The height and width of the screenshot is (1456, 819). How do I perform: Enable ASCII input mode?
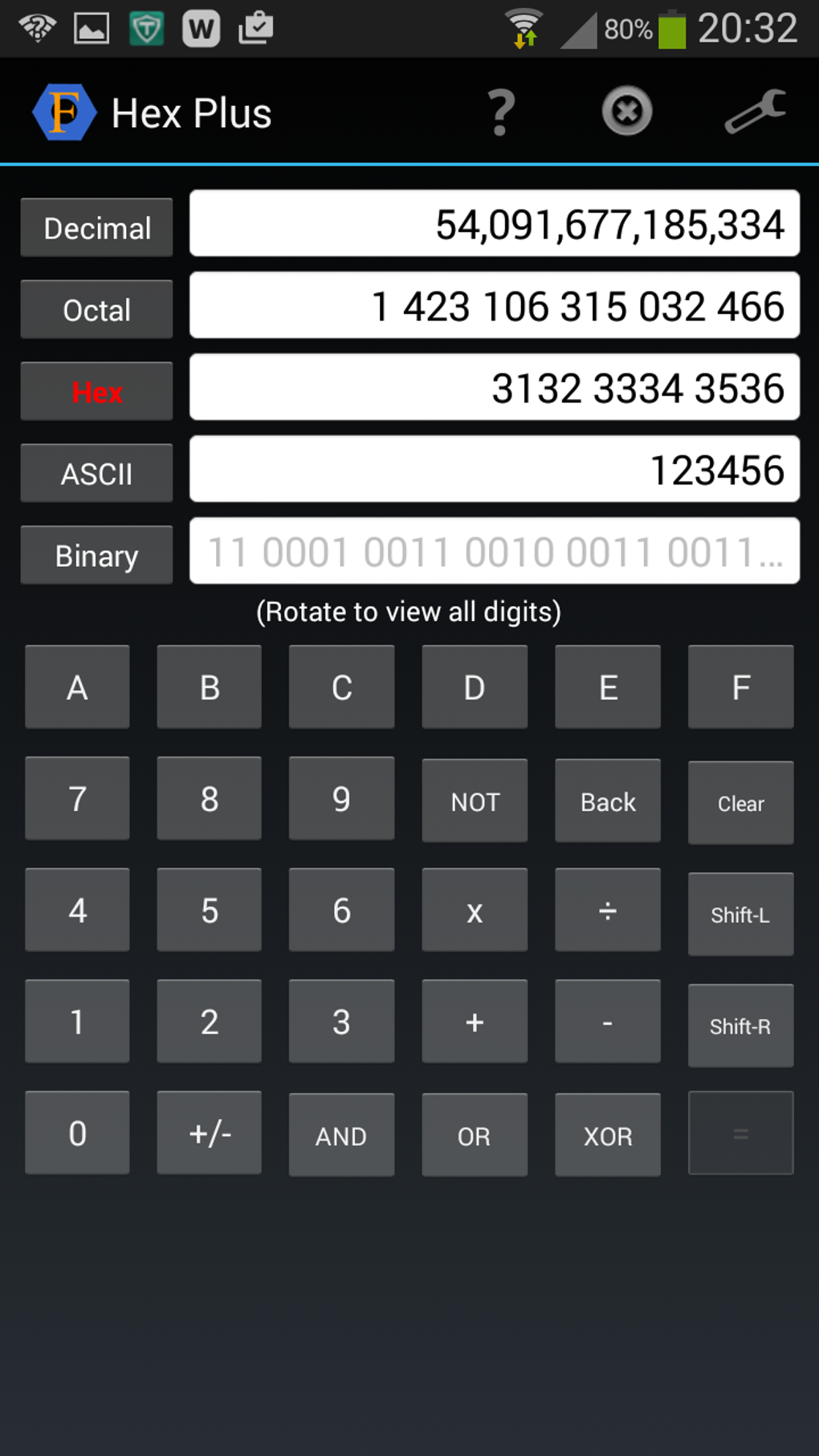click(x=96, y=473)
